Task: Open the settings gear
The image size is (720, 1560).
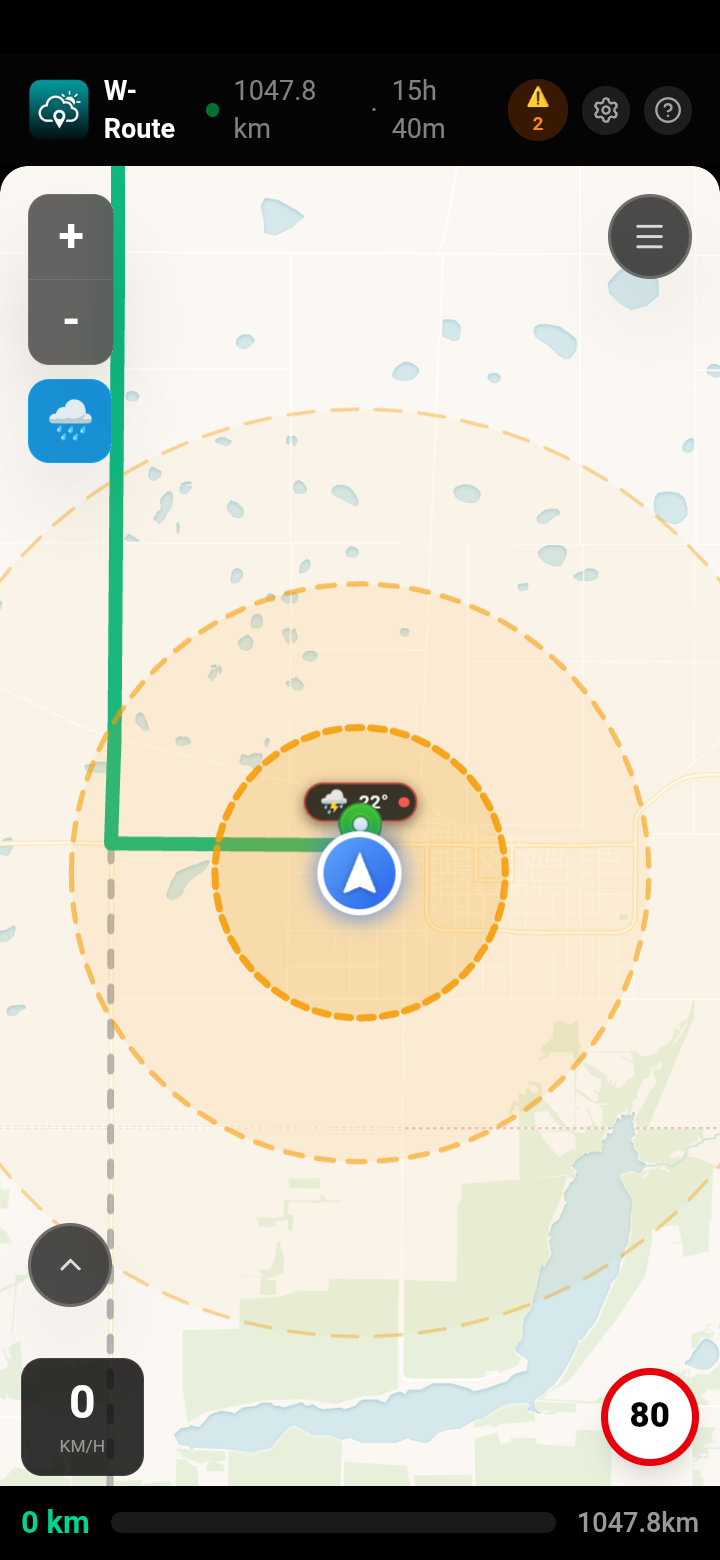Action: click(x=606, y=110)
